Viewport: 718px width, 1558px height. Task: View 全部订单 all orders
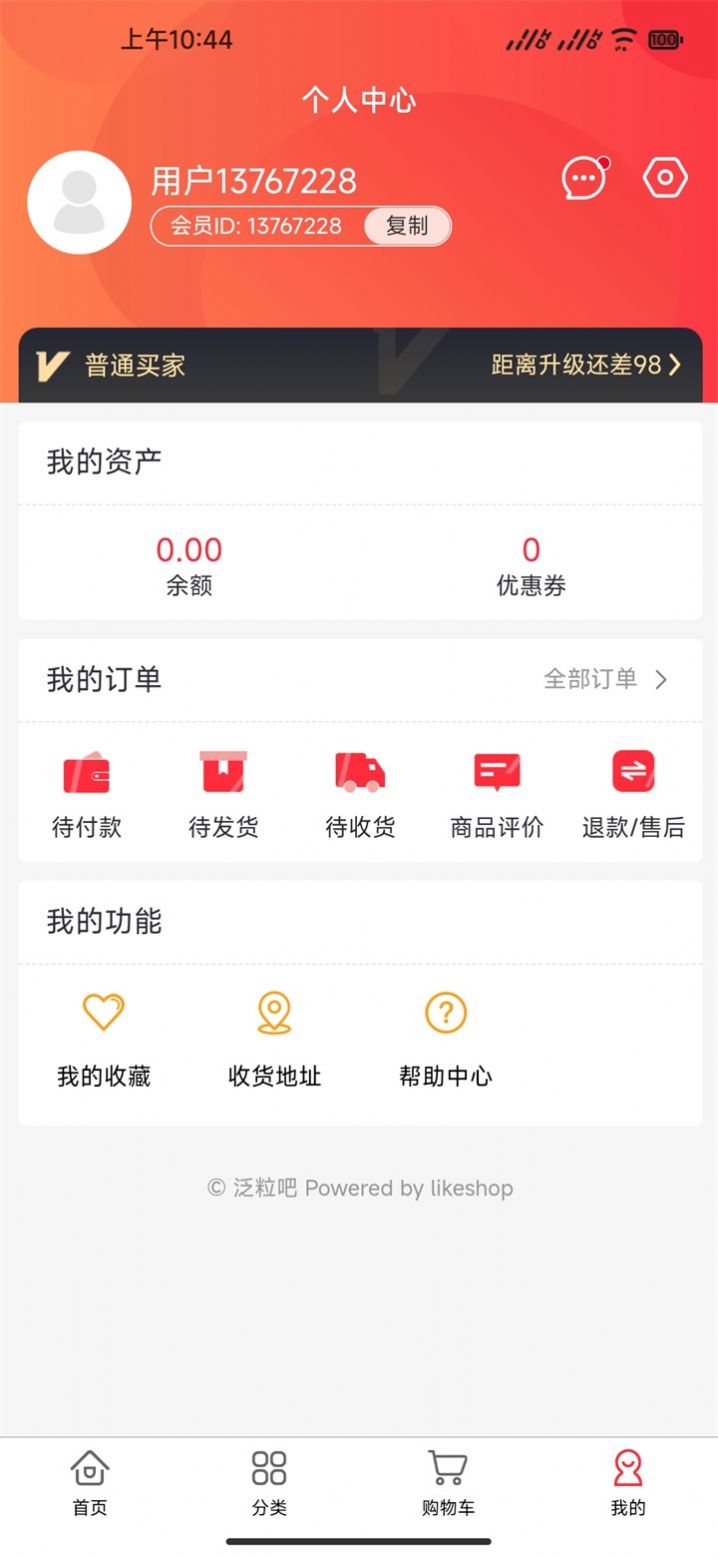point(604,680)
